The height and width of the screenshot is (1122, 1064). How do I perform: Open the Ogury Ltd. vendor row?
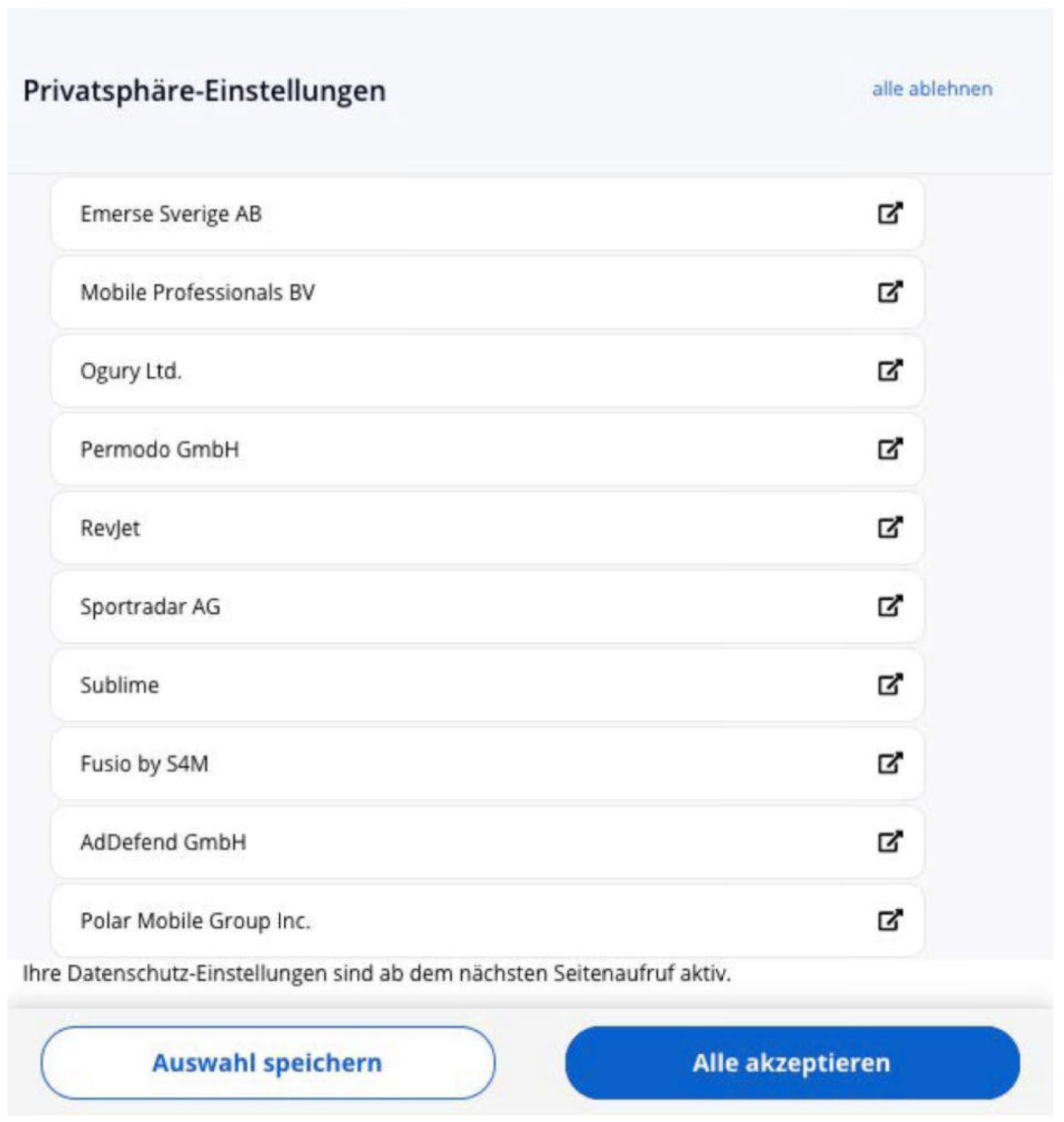(x=486, y=371)
